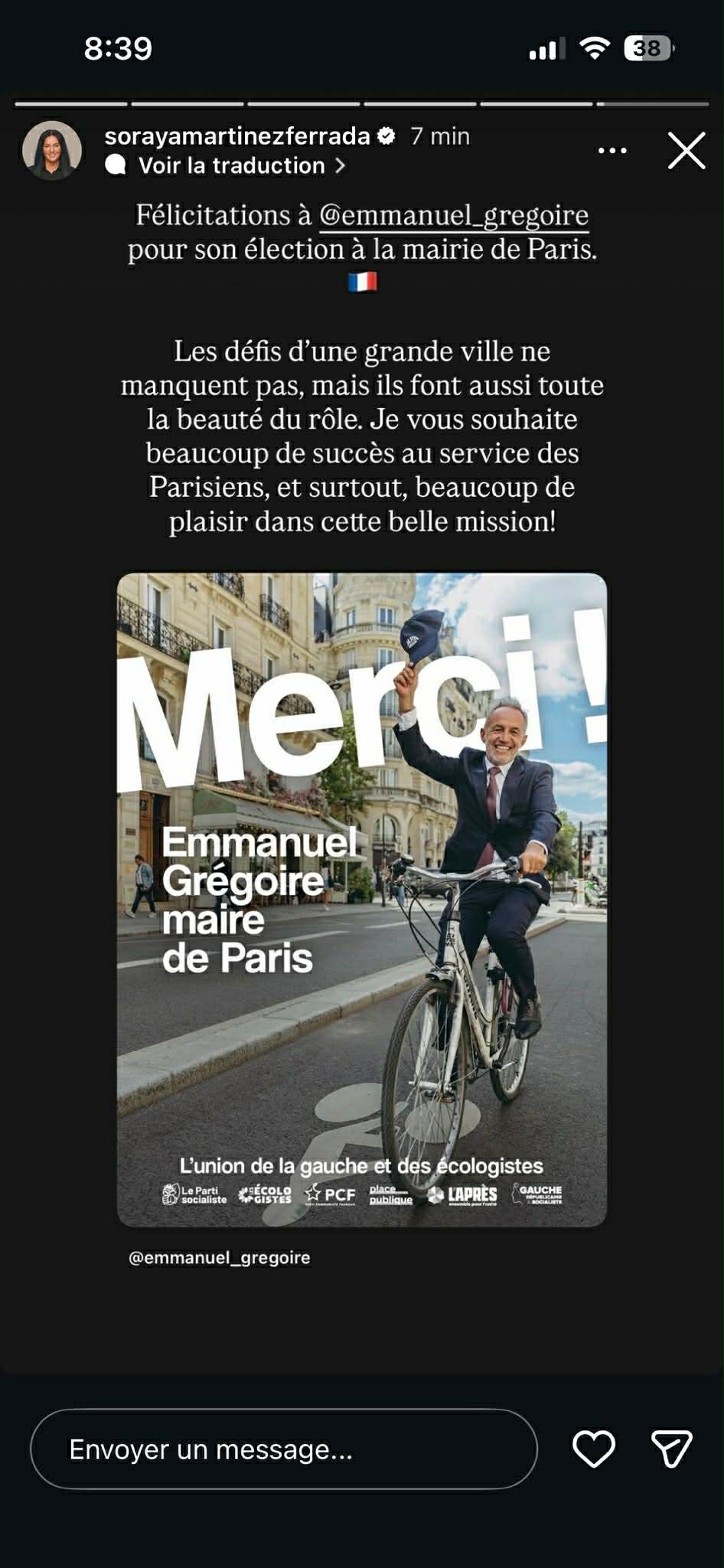The height and width of the screenshot is (1568, 724).
Task: Close the story viewer
Action: tap(686, 150)
